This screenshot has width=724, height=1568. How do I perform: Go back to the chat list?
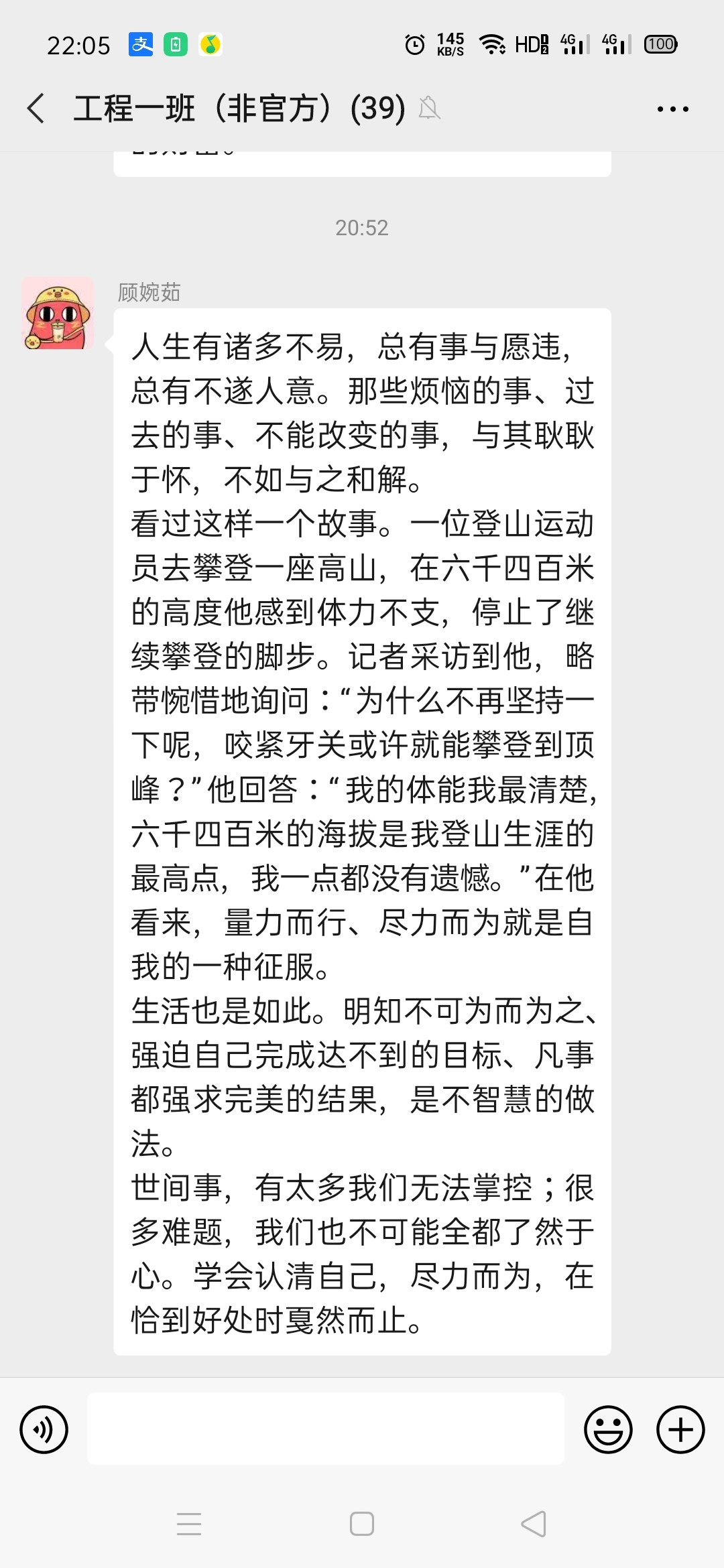[36, 109]
